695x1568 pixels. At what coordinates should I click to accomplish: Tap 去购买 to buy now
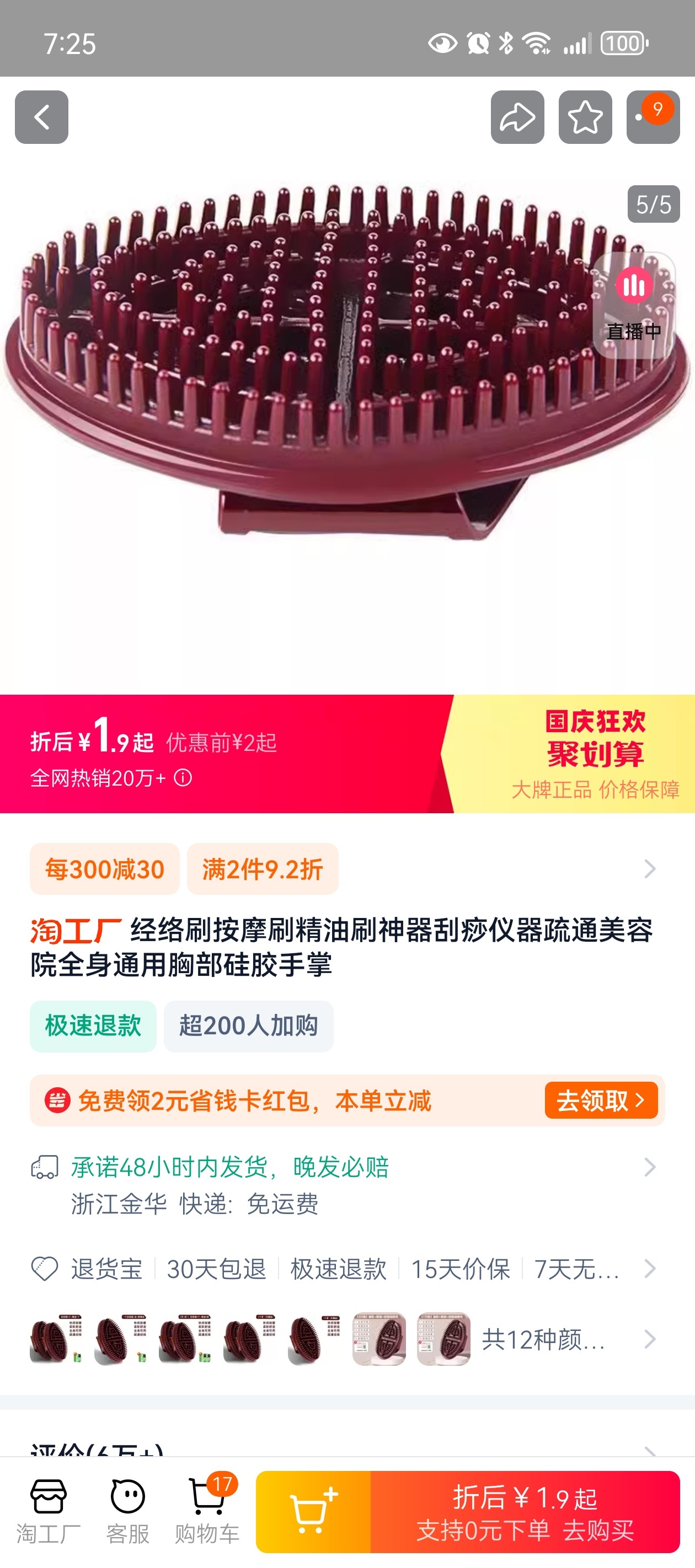click(x=525, y=1511)
